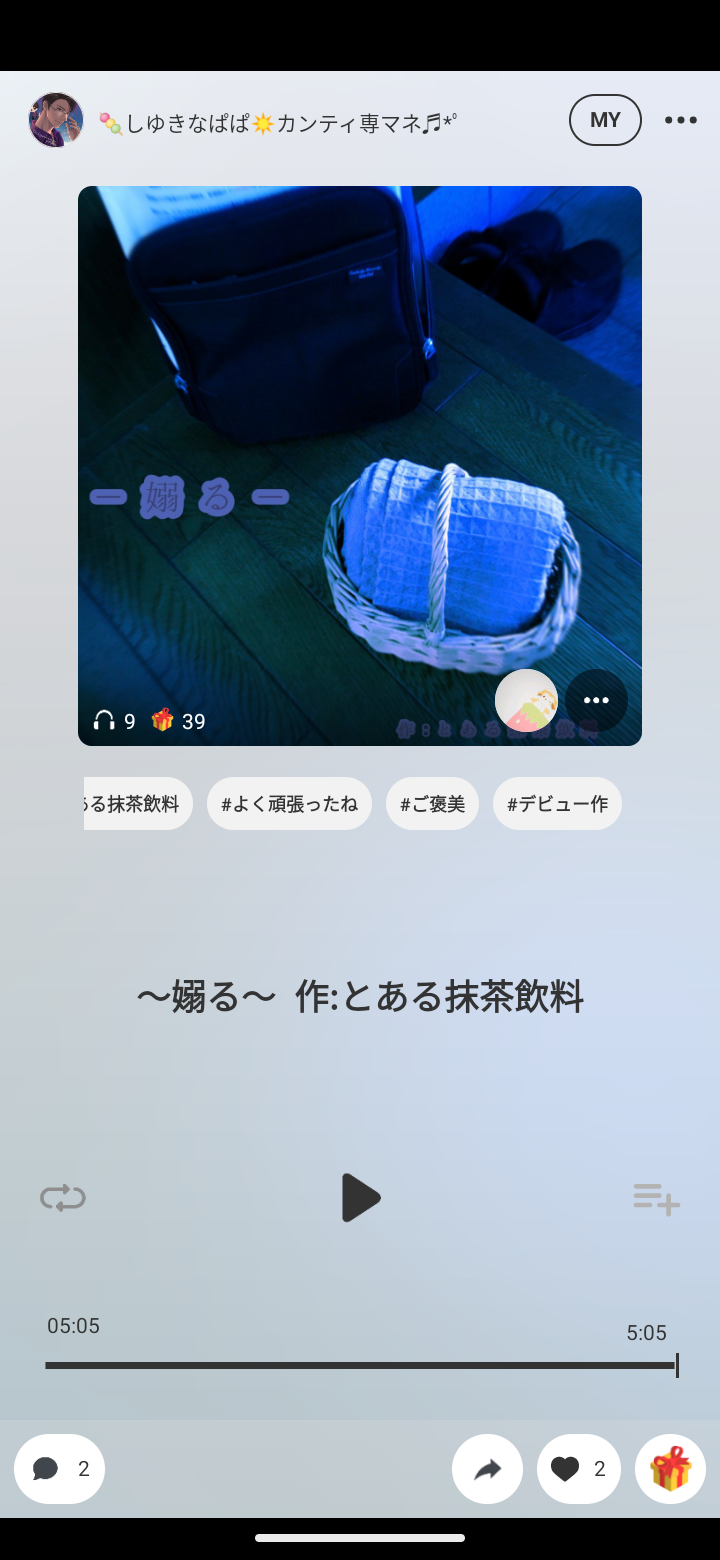Select the #ご褒美 hashtag chip
Screen dimensions: 720x1560
432,804
